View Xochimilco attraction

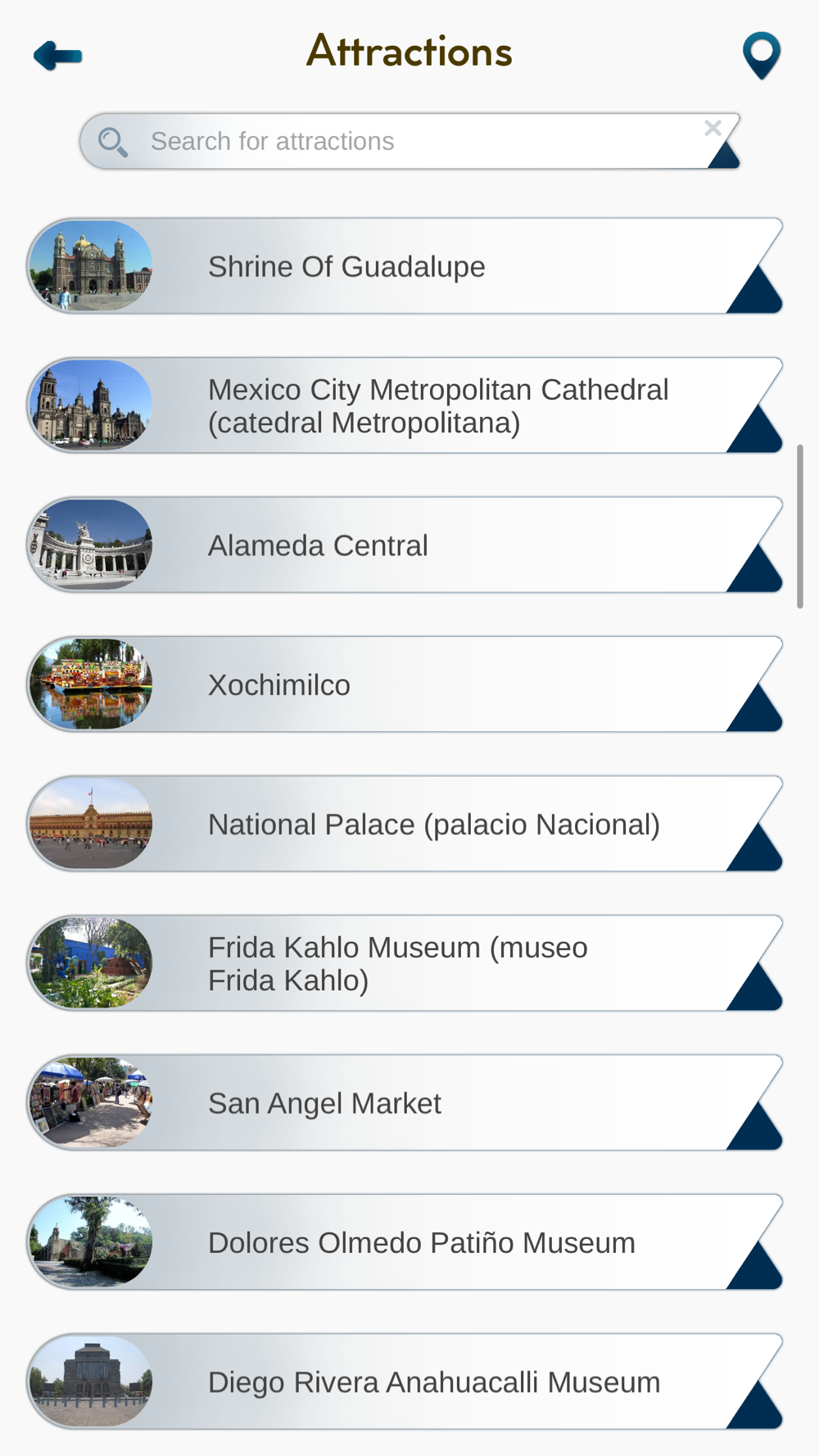[x=405, y=685]
